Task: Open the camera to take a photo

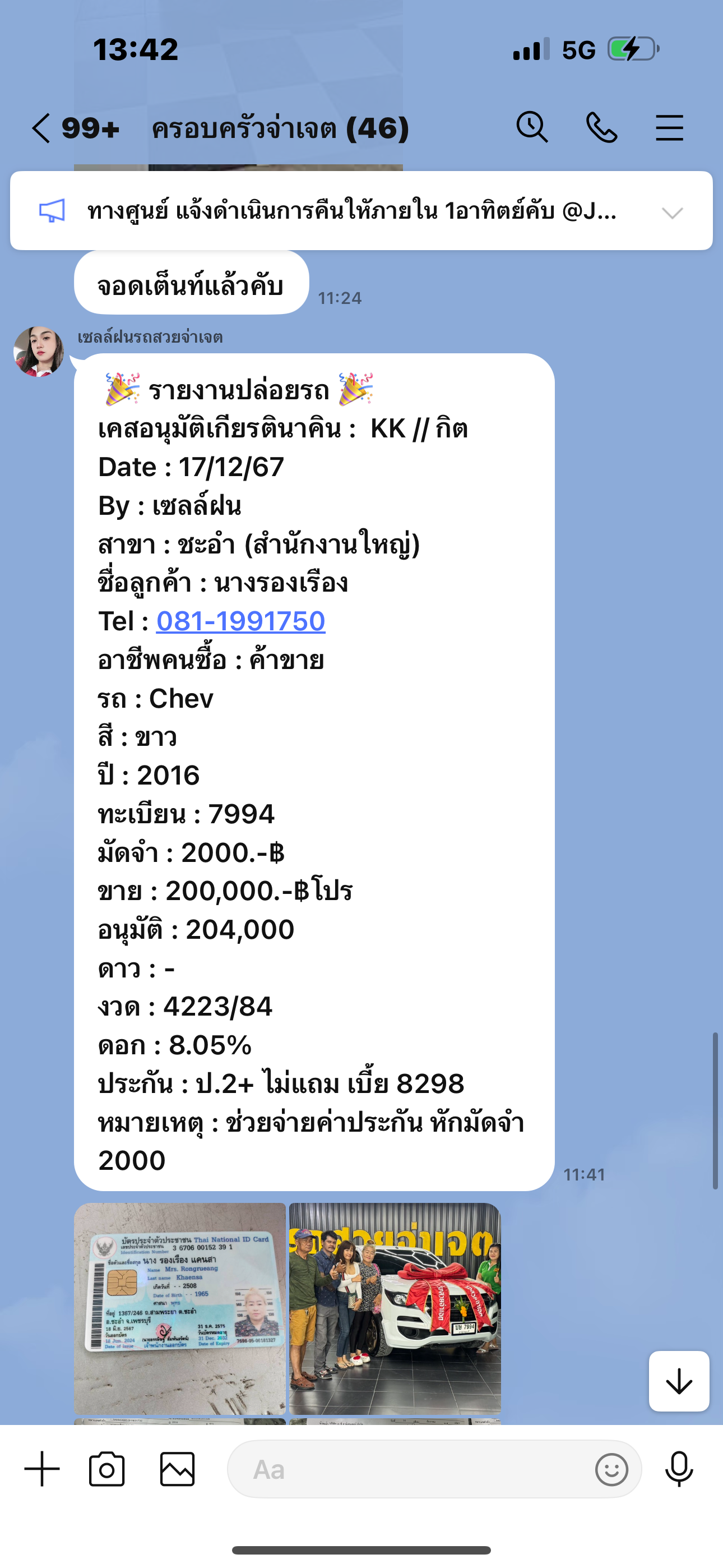Action: pos(107,1469)
